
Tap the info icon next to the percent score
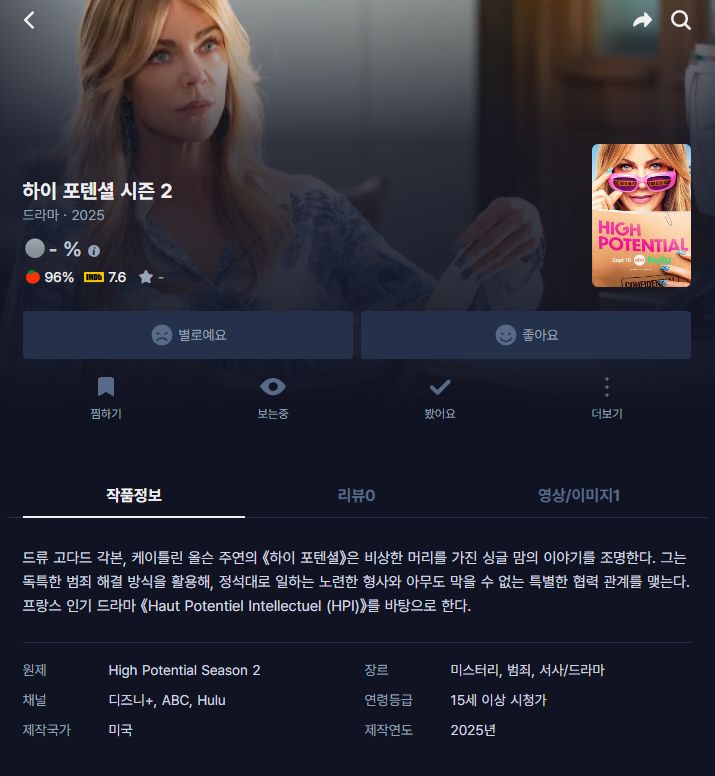click(x=94, y=251)
